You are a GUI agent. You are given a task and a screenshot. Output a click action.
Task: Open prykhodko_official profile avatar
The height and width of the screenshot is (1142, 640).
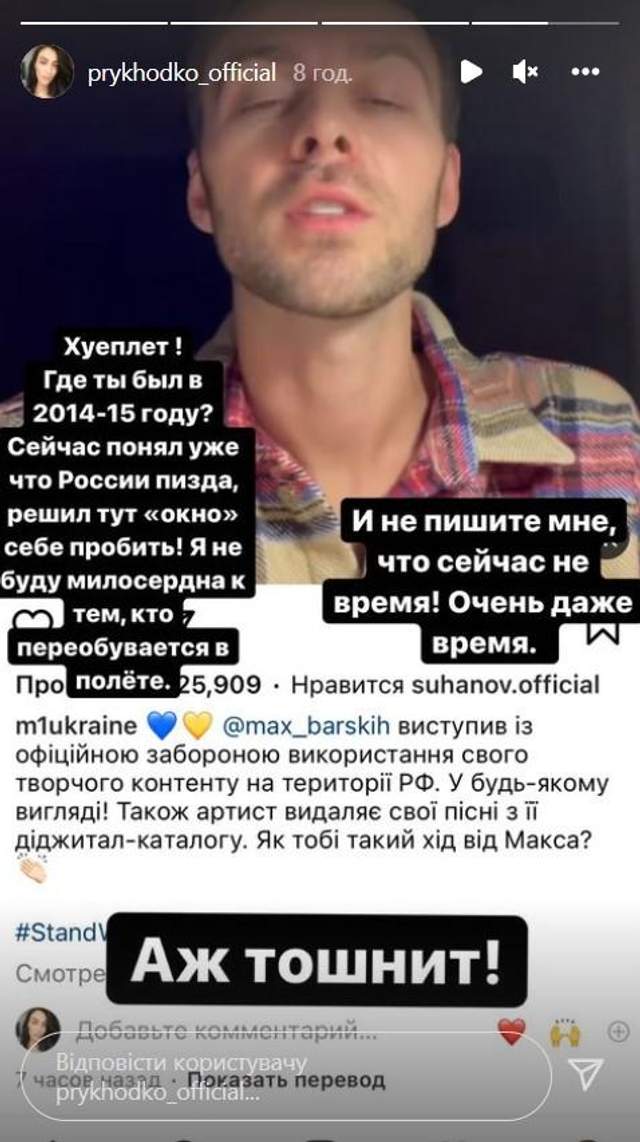click(47, 72)
